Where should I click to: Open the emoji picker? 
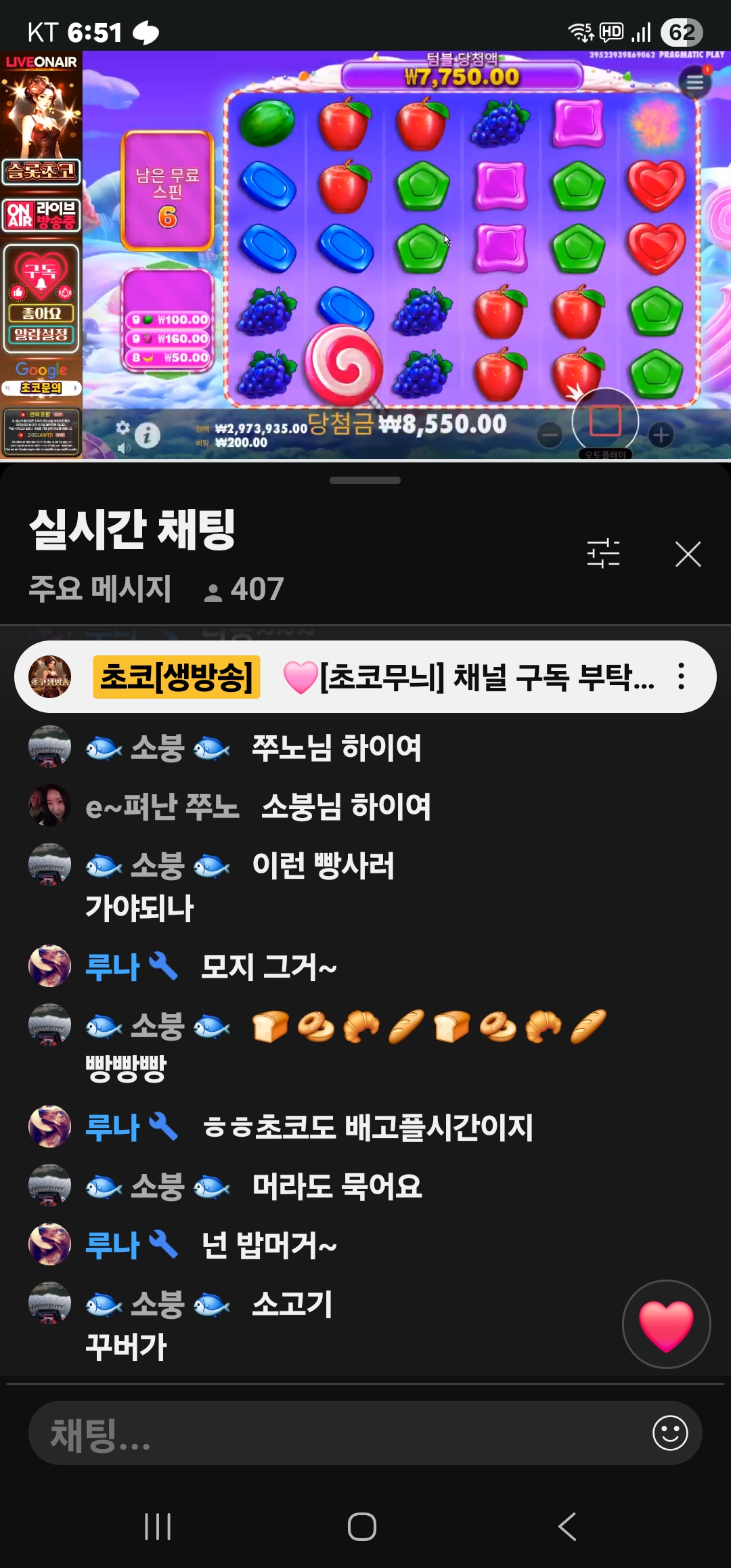(x=670, y=1433)
